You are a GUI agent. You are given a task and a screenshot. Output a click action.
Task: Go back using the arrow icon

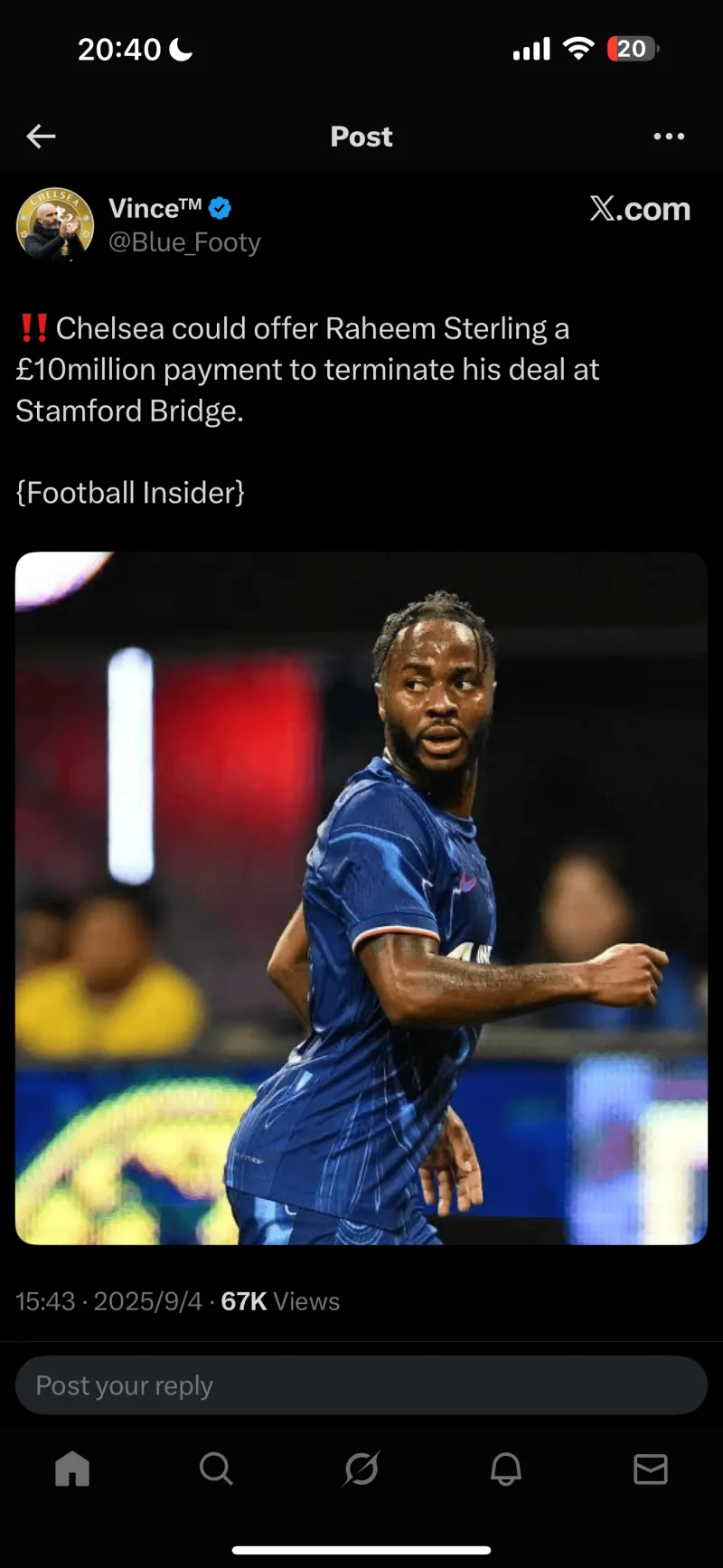coord(41,137)
